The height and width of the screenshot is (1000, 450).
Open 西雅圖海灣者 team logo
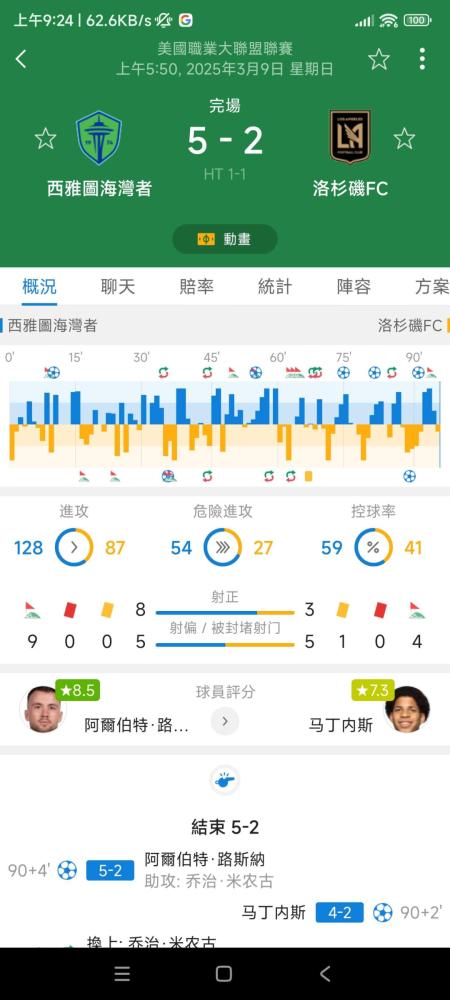(99, 138)
